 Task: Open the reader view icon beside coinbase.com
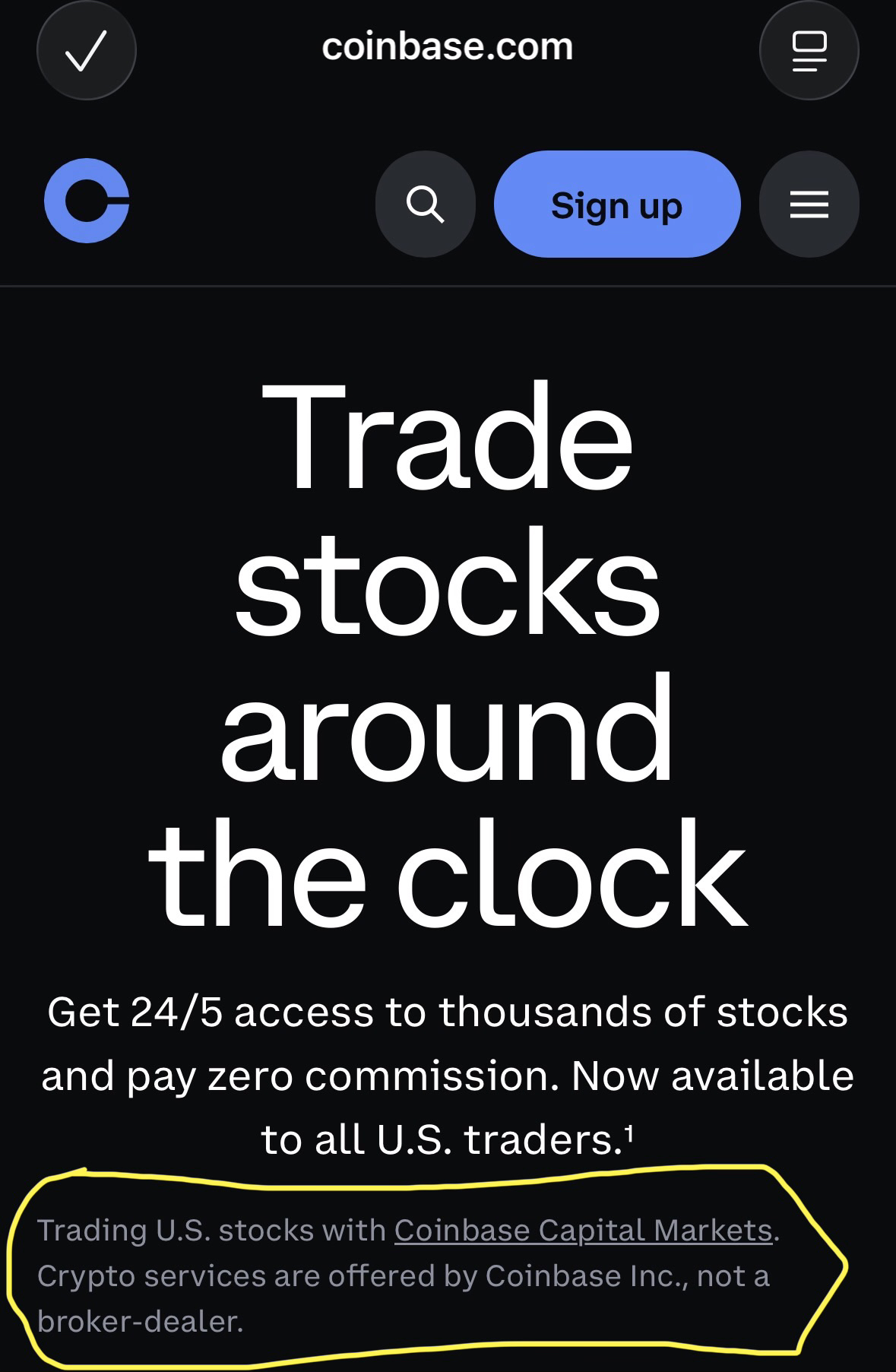(809, 50)
